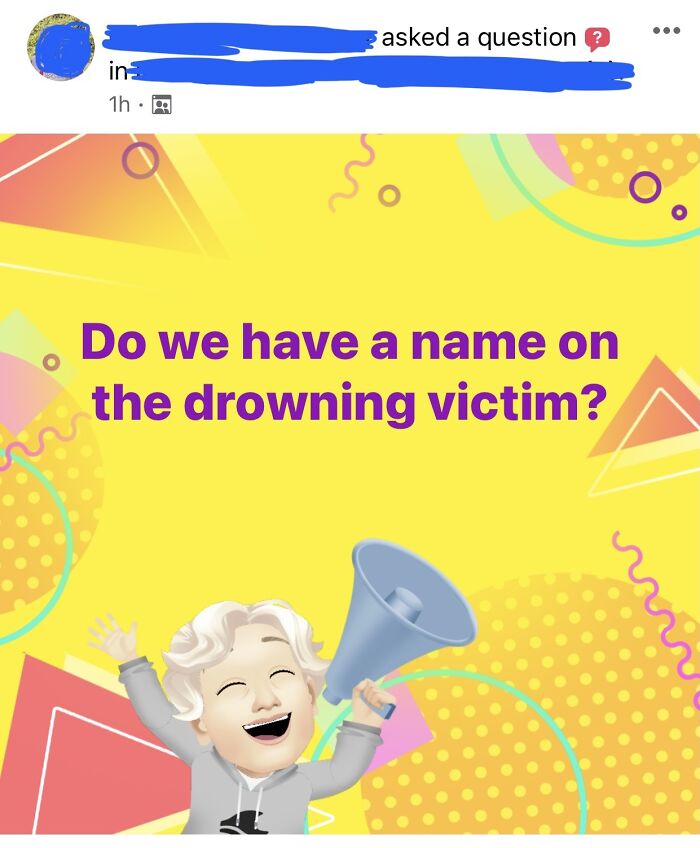This screenshot has height=848, width=700.
Task: Open the redacted group name link
Action: point(380,72)
